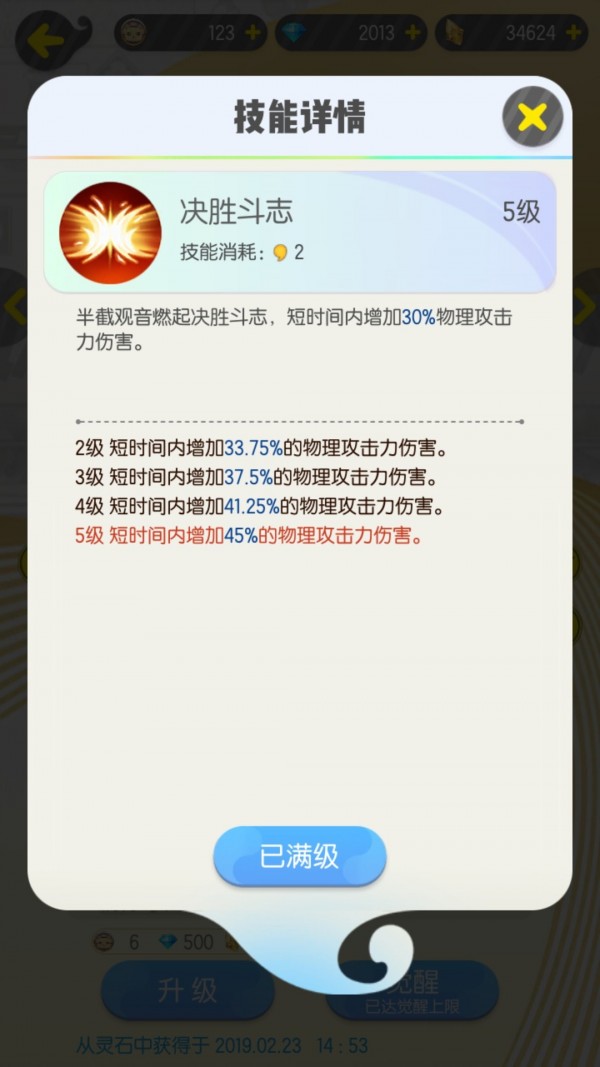Tap the 决胜斗志 skill icon

110,233
